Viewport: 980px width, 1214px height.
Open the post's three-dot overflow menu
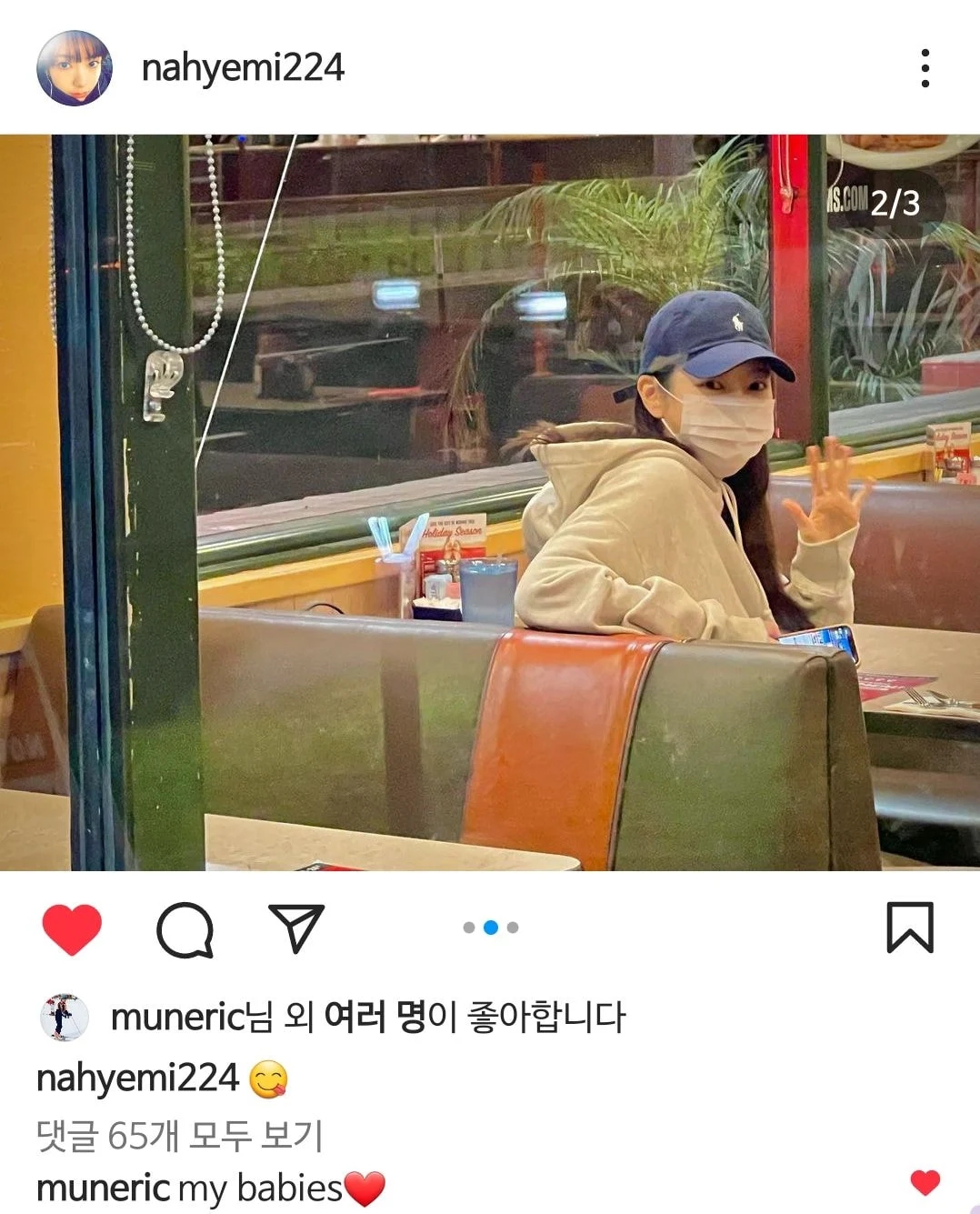pos(925,68)
